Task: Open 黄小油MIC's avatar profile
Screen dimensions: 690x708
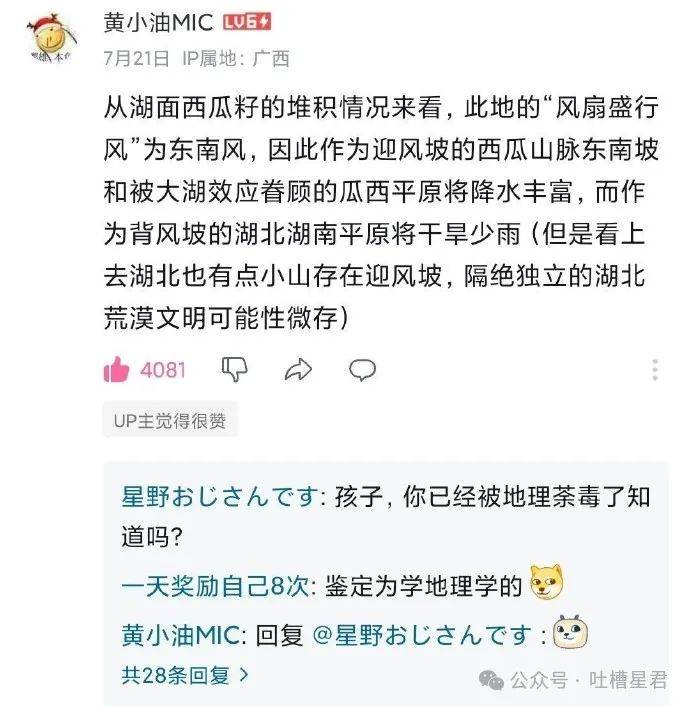Action: (51, 41)
